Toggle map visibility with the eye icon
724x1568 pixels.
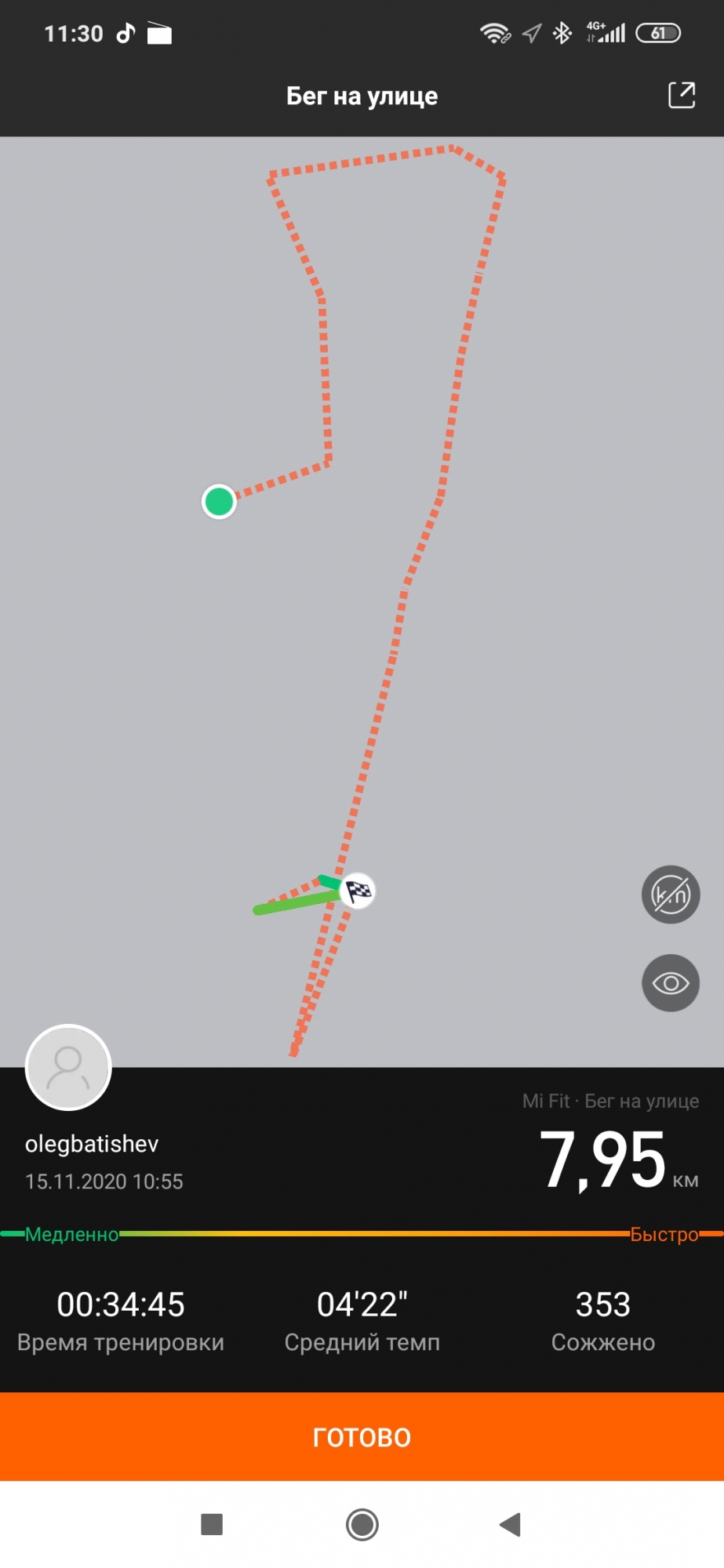(671, 983)
